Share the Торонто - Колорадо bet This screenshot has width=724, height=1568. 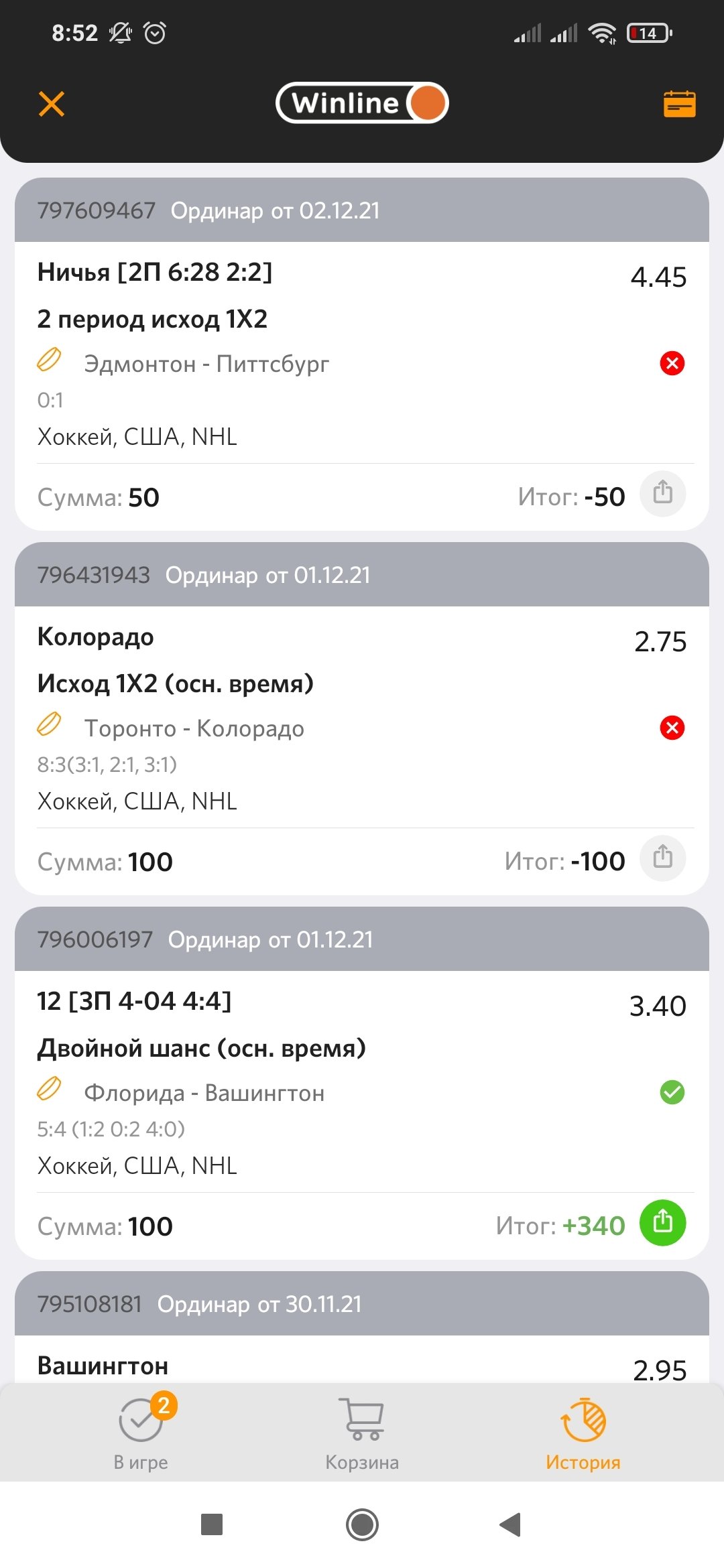coord(662,858)
